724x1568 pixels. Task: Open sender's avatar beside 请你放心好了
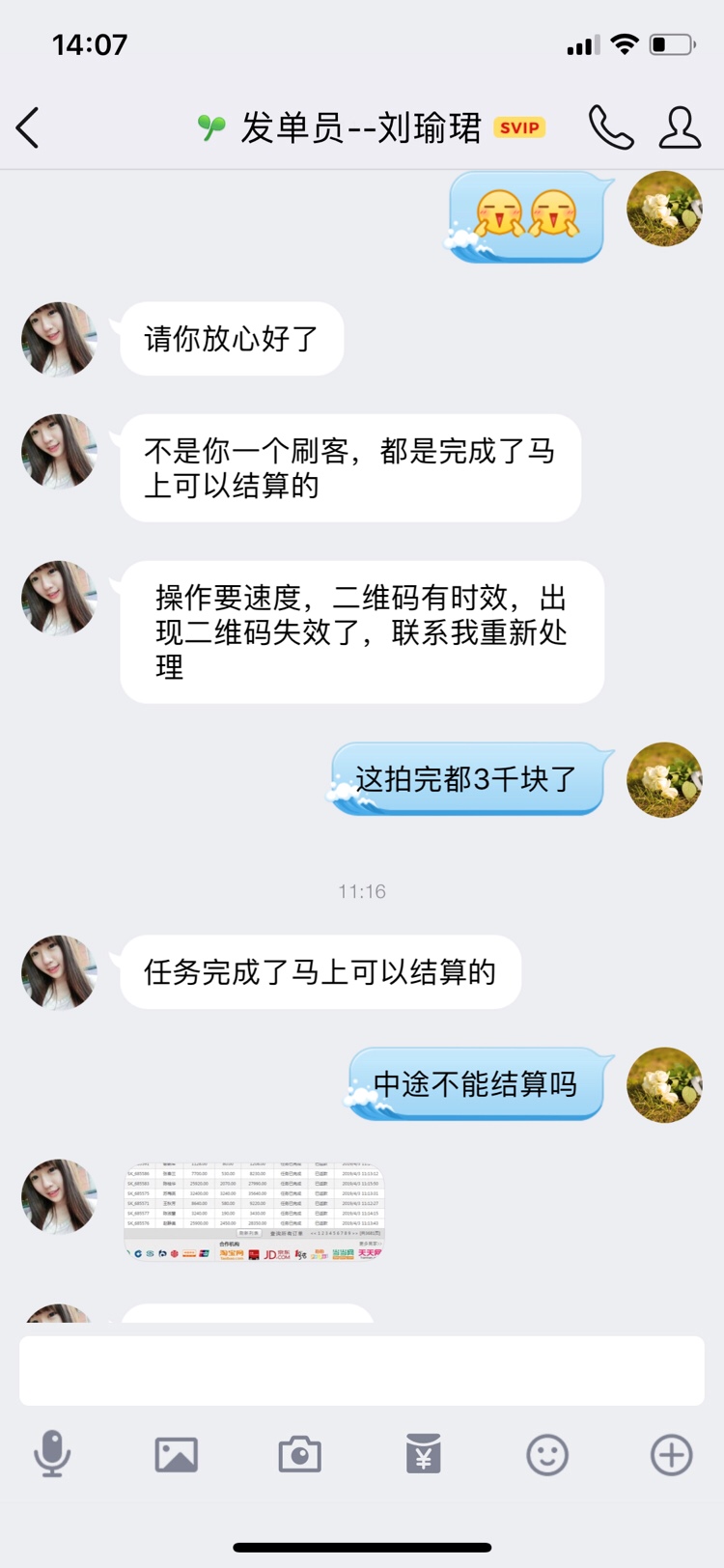pyautogui.click(x=59, y=339)
